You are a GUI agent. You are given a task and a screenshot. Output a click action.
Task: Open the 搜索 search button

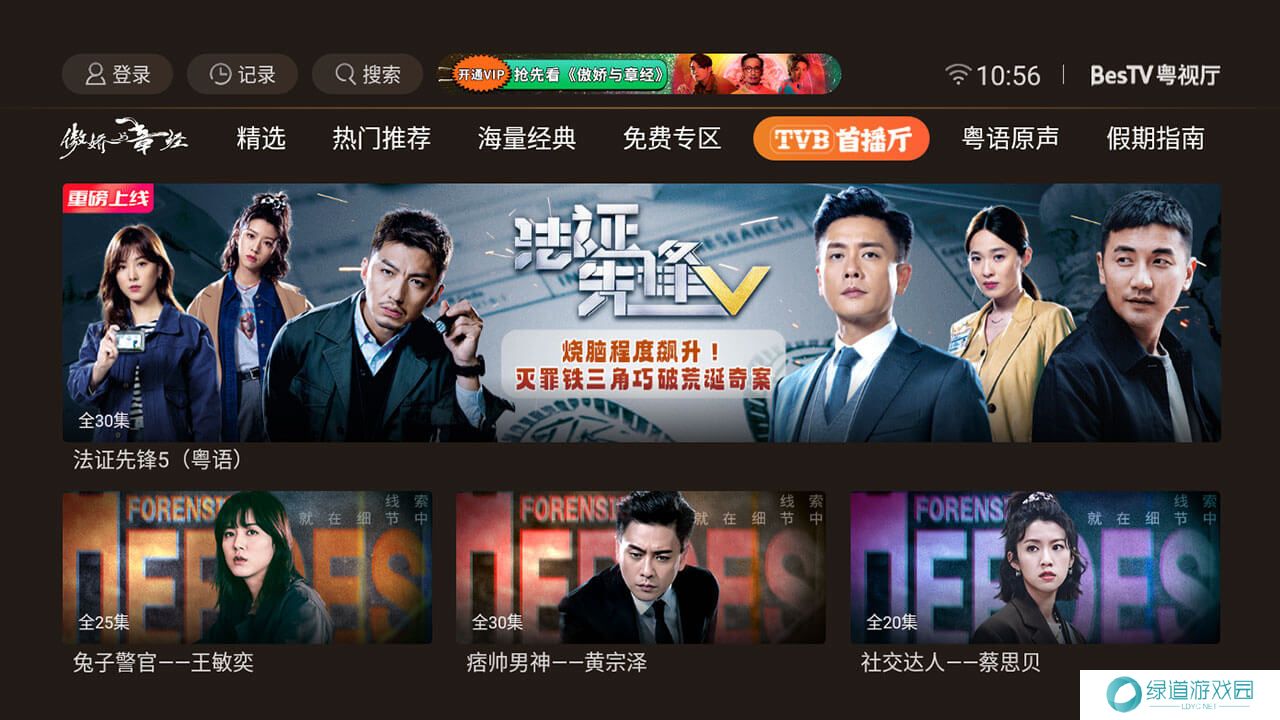pos(367,74)
